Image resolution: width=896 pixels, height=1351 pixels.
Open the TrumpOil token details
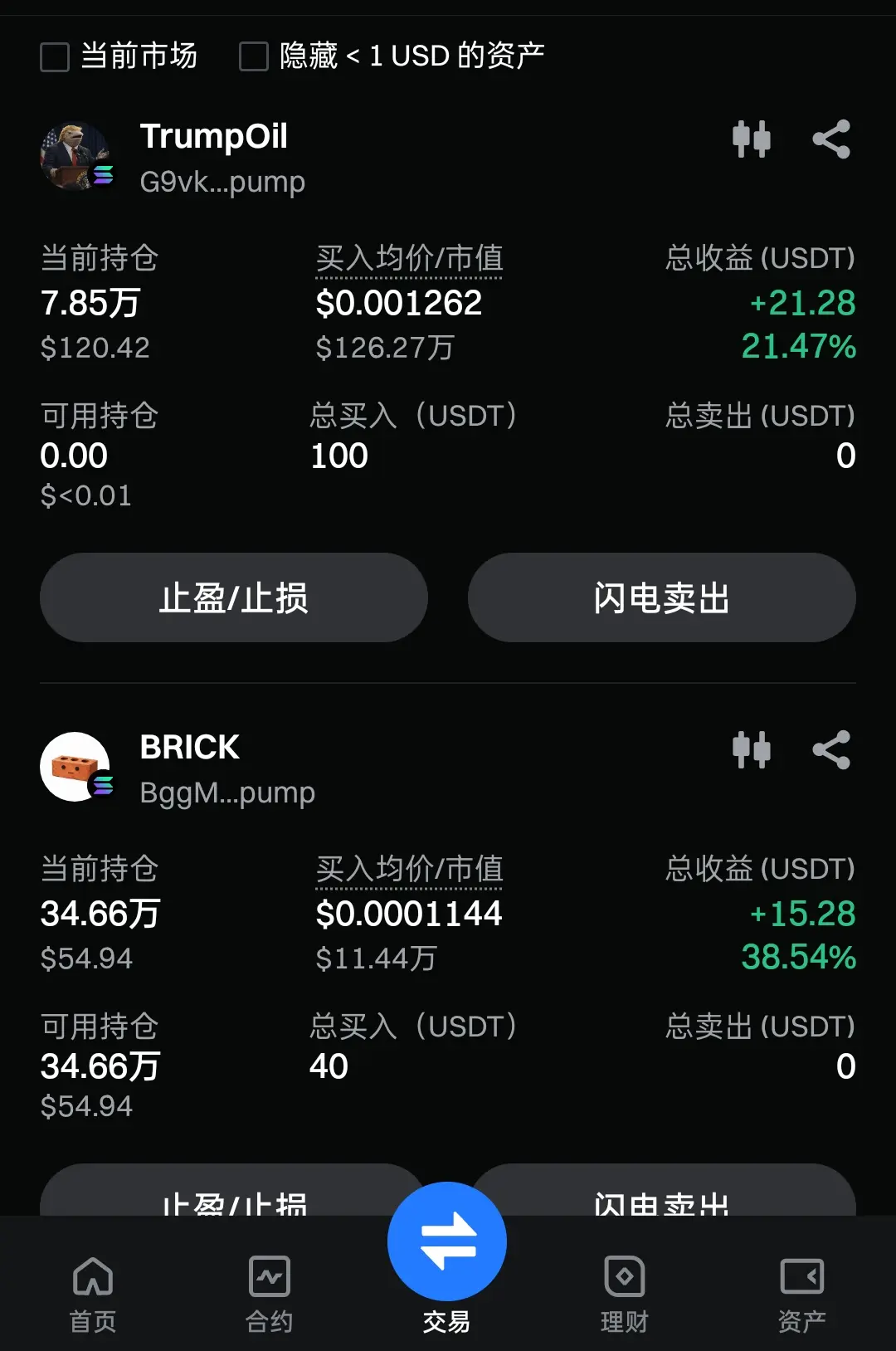(213, 137)
